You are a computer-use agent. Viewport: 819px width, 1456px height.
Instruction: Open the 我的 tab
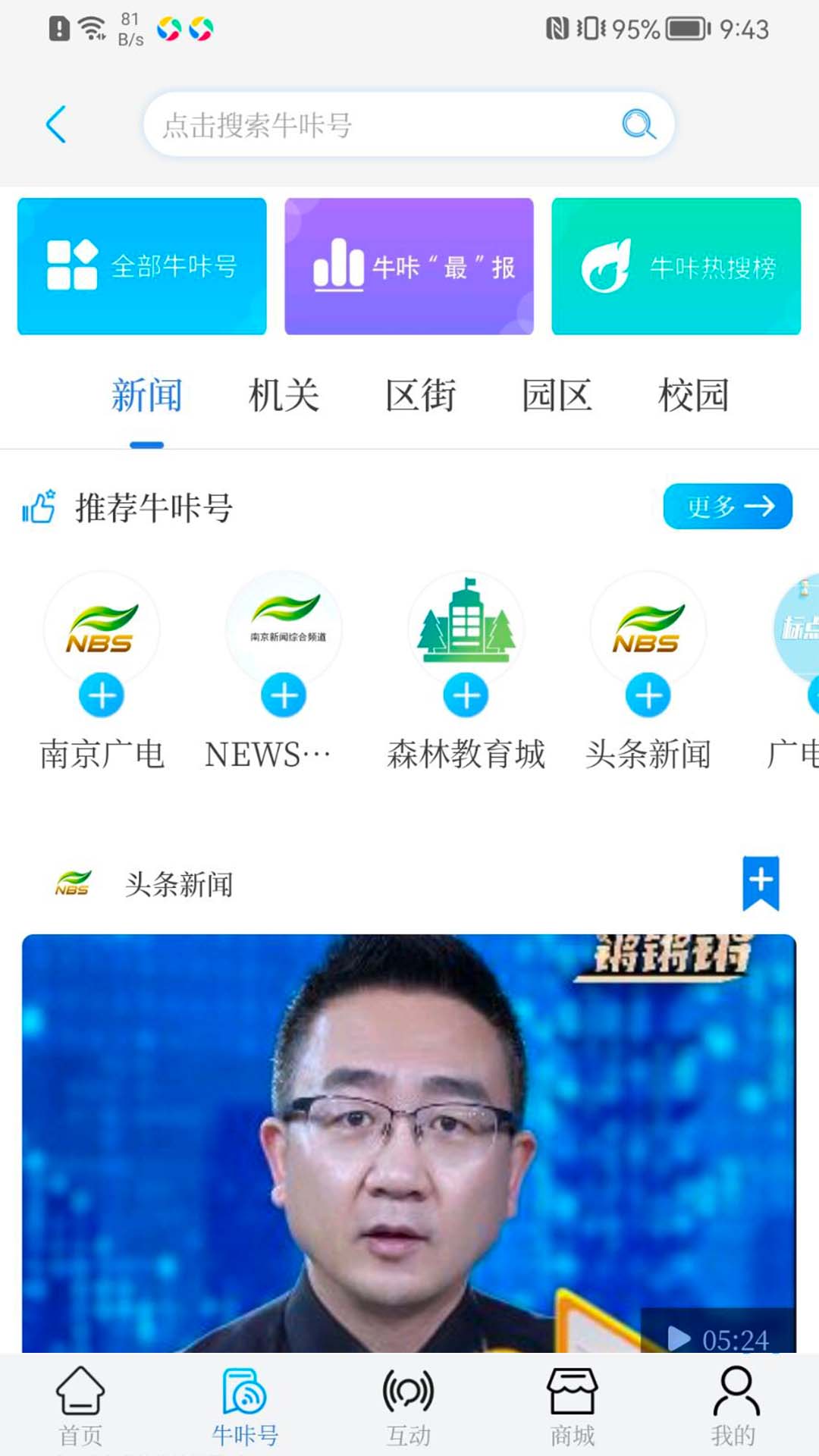pos(734,1404)
